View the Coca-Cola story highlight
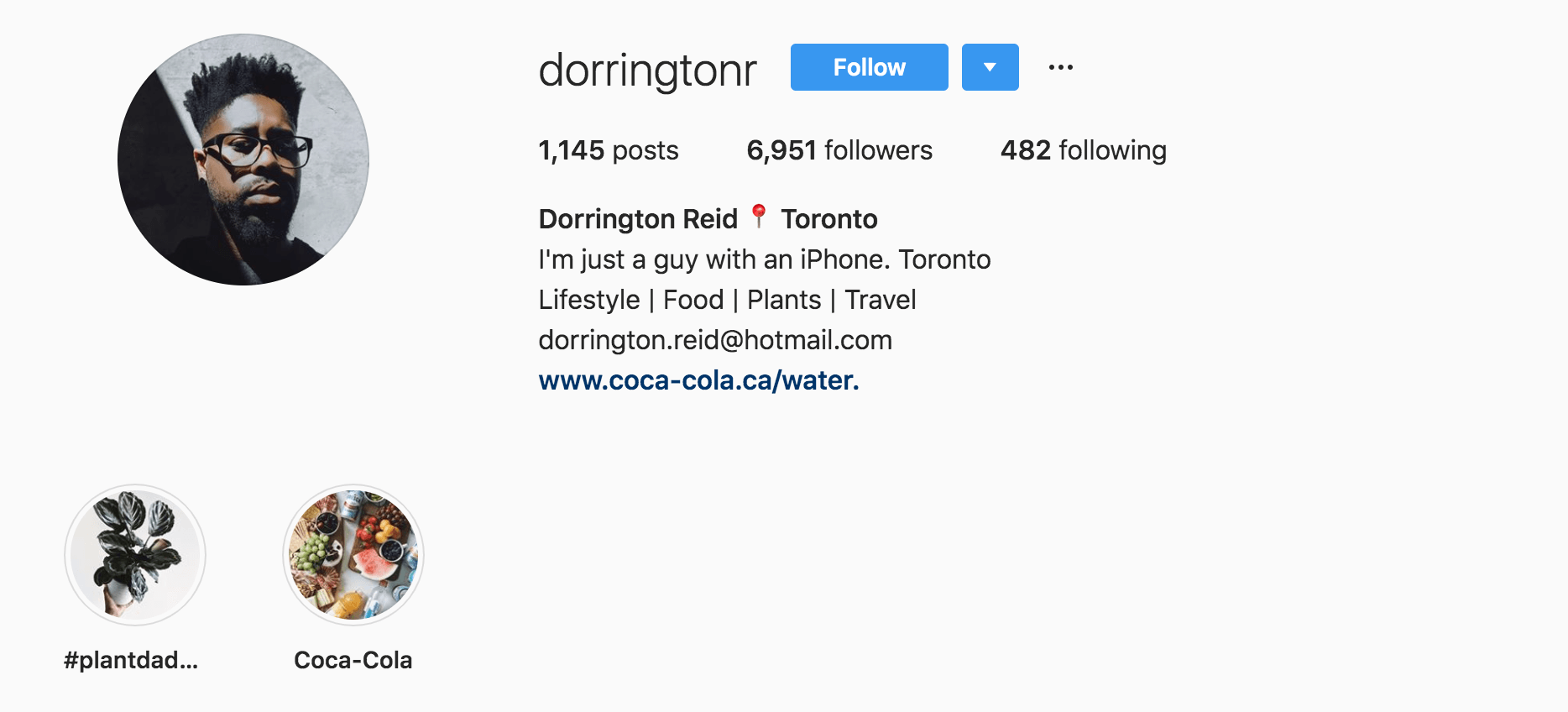 [x=353, y=555]
